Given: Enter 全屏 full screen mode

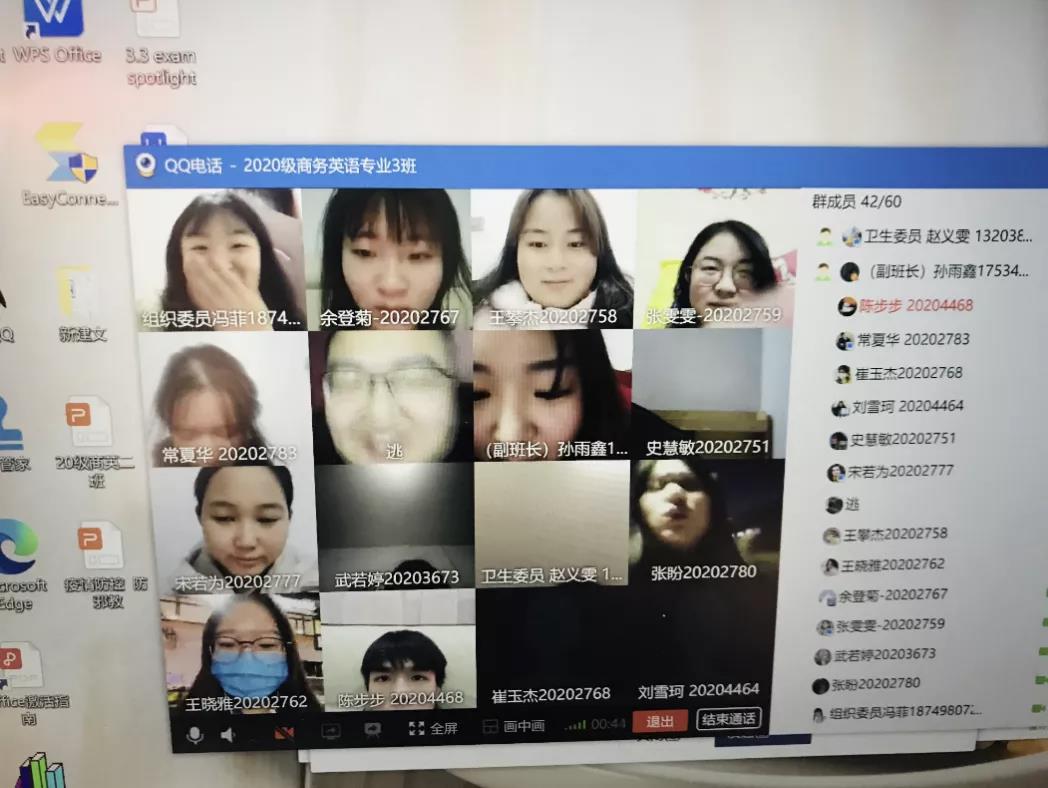Looking at the screenshot, I should (434, 728).
